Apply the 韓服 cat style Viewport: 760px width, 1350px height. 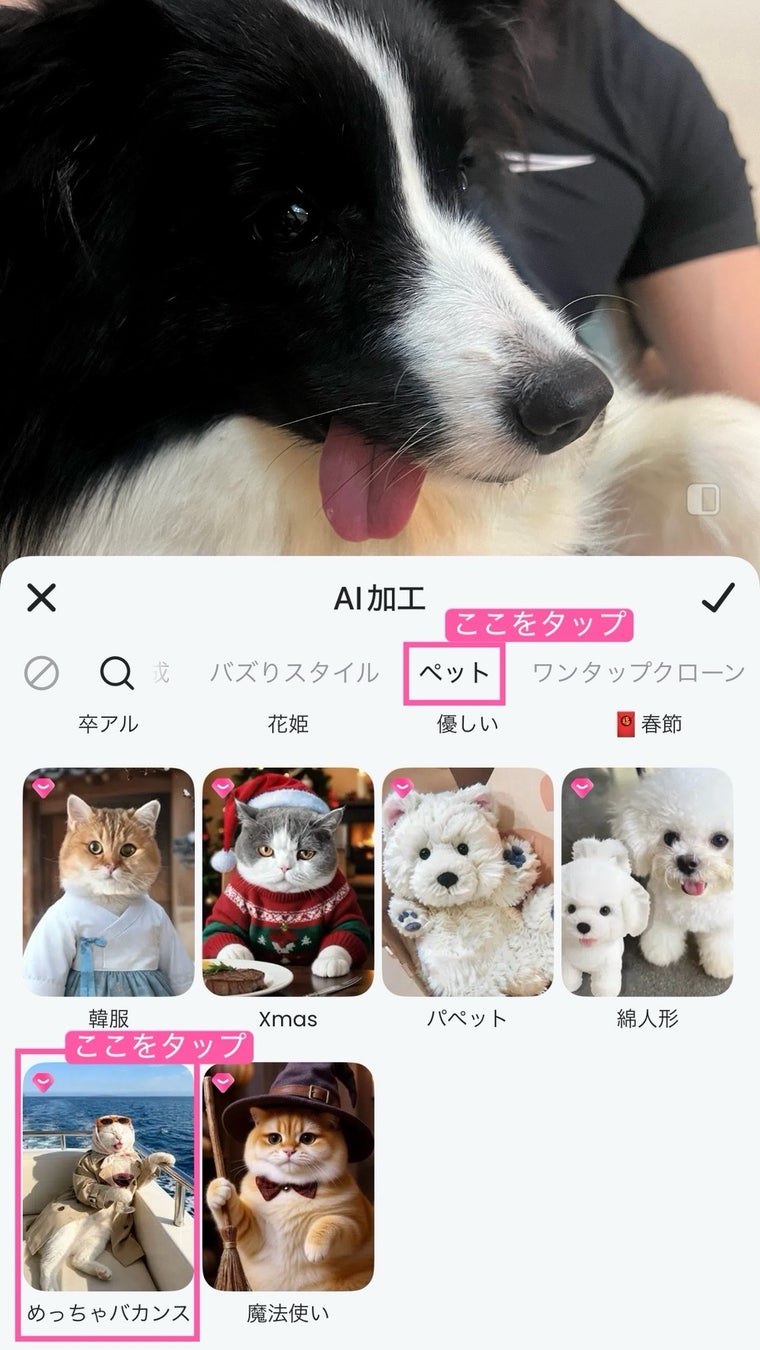(108, 882)
